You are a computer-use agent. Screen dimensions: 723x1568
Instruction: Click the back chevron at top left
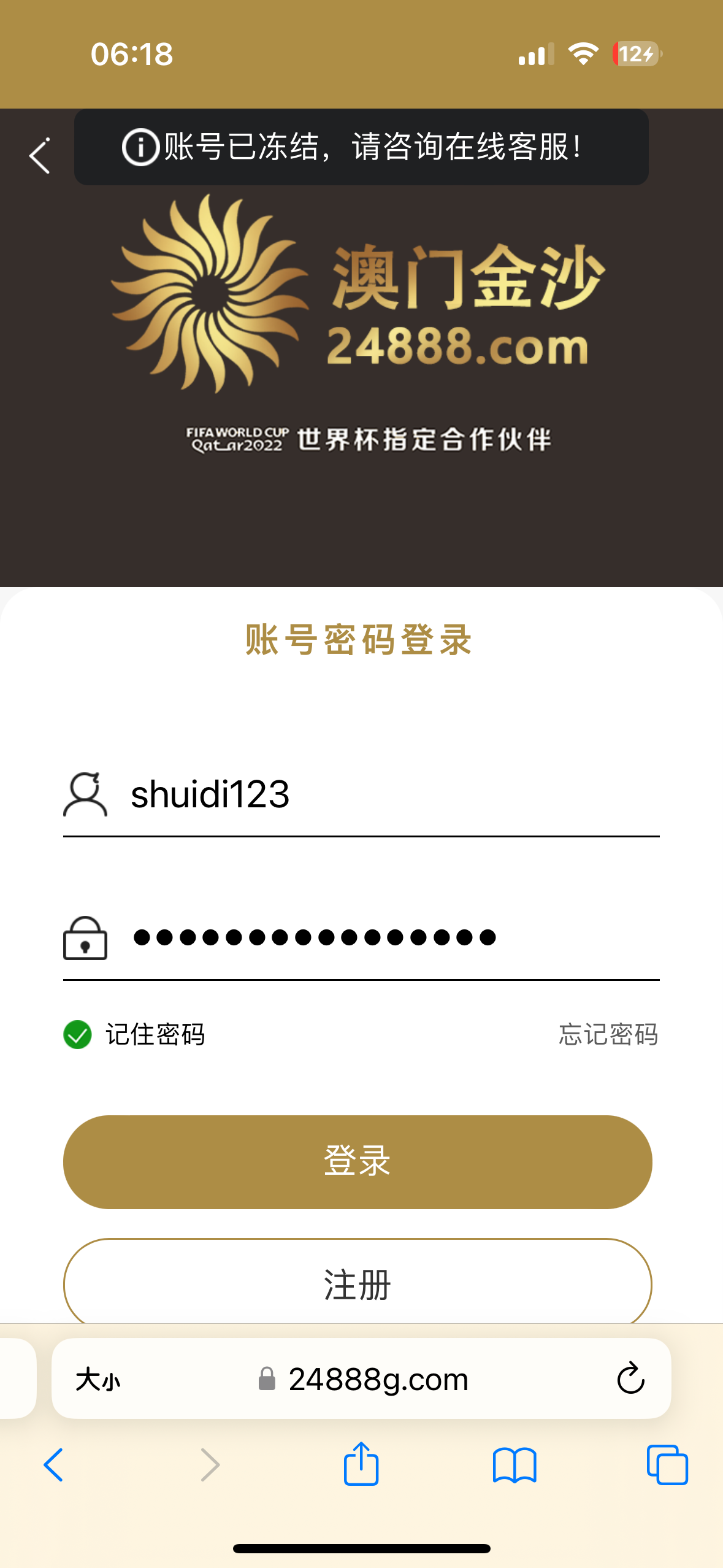tap(39, 155)
